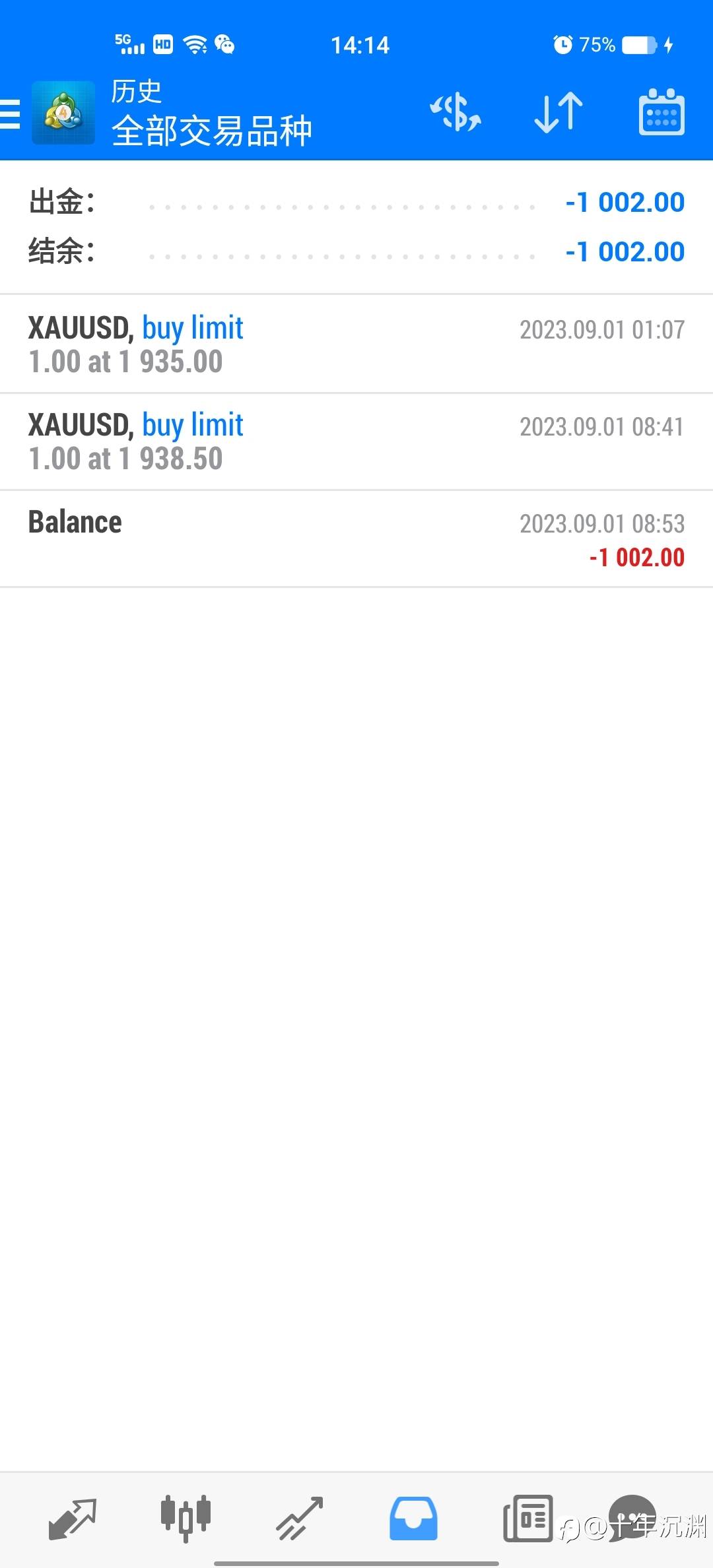This screenshot has height=1568, width=713.
Task: Open the Balance entry of -1 002.00
Action: pyautogui.click(x=356, y=539)
